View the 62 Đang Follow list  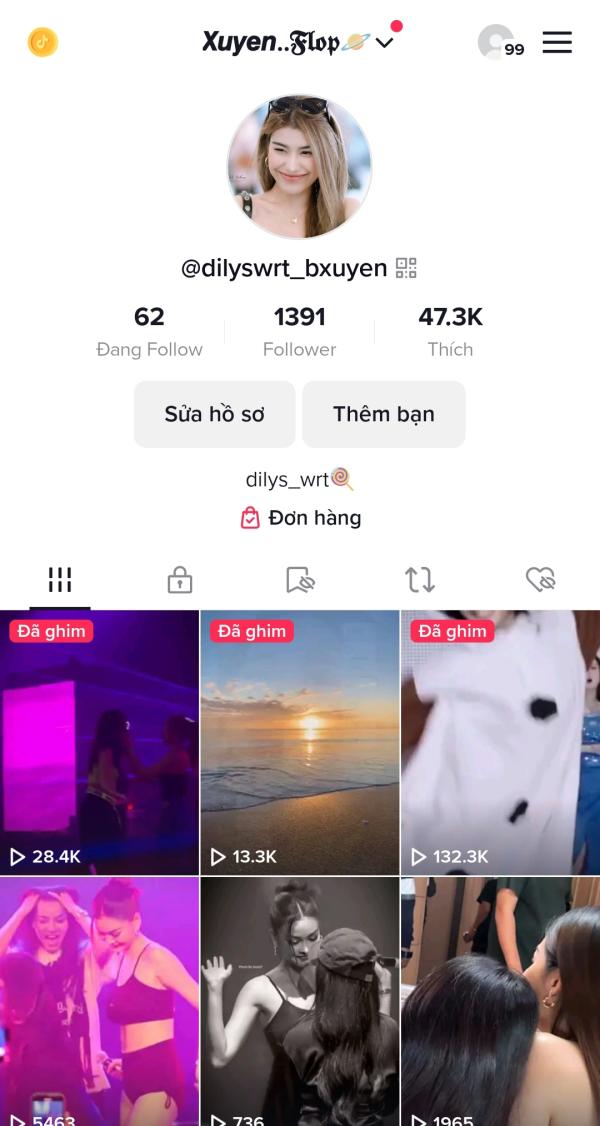tap(149, 332)
